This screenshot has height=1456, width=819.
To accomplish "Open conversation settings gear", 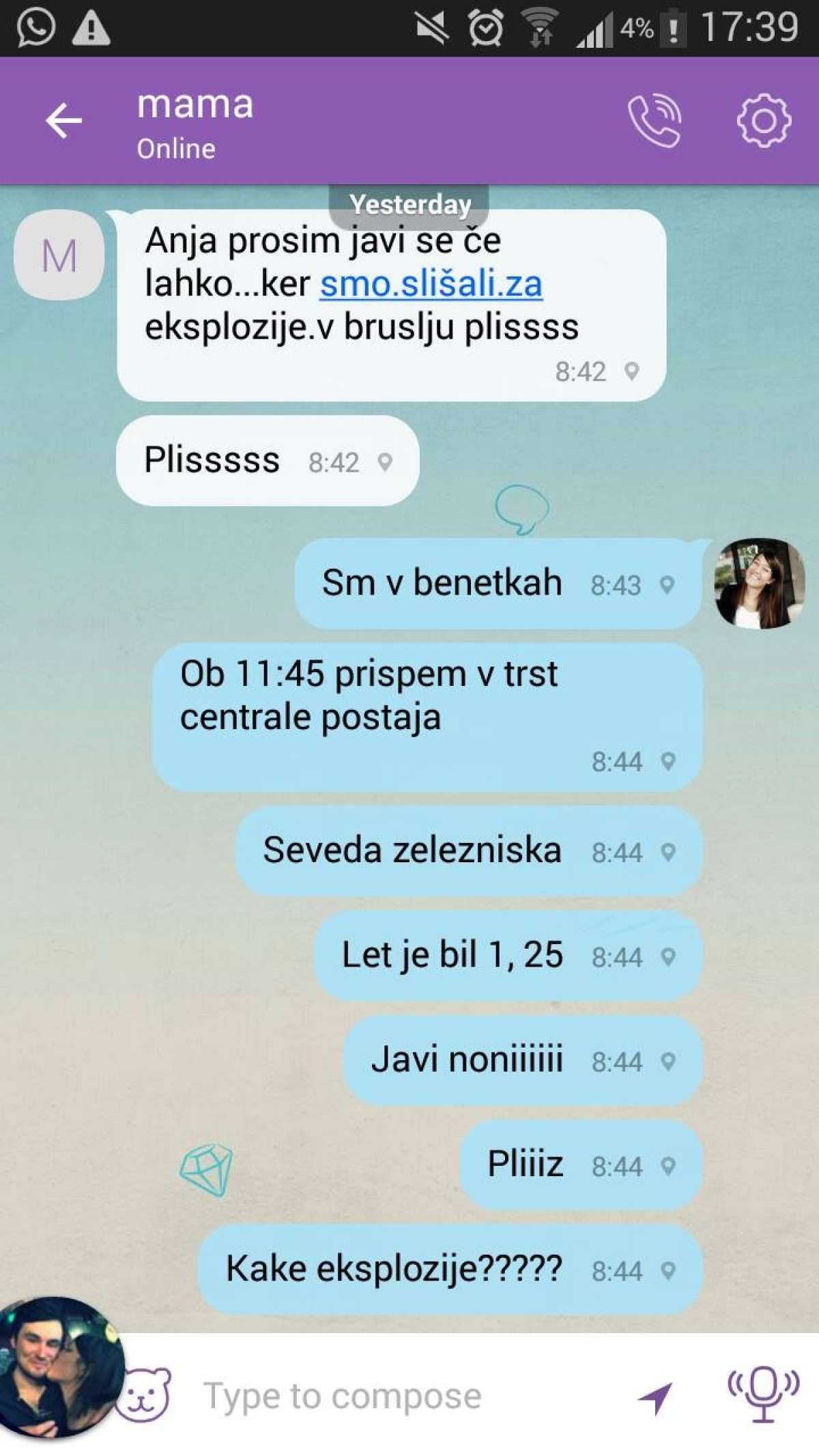I will coord(764,121).
